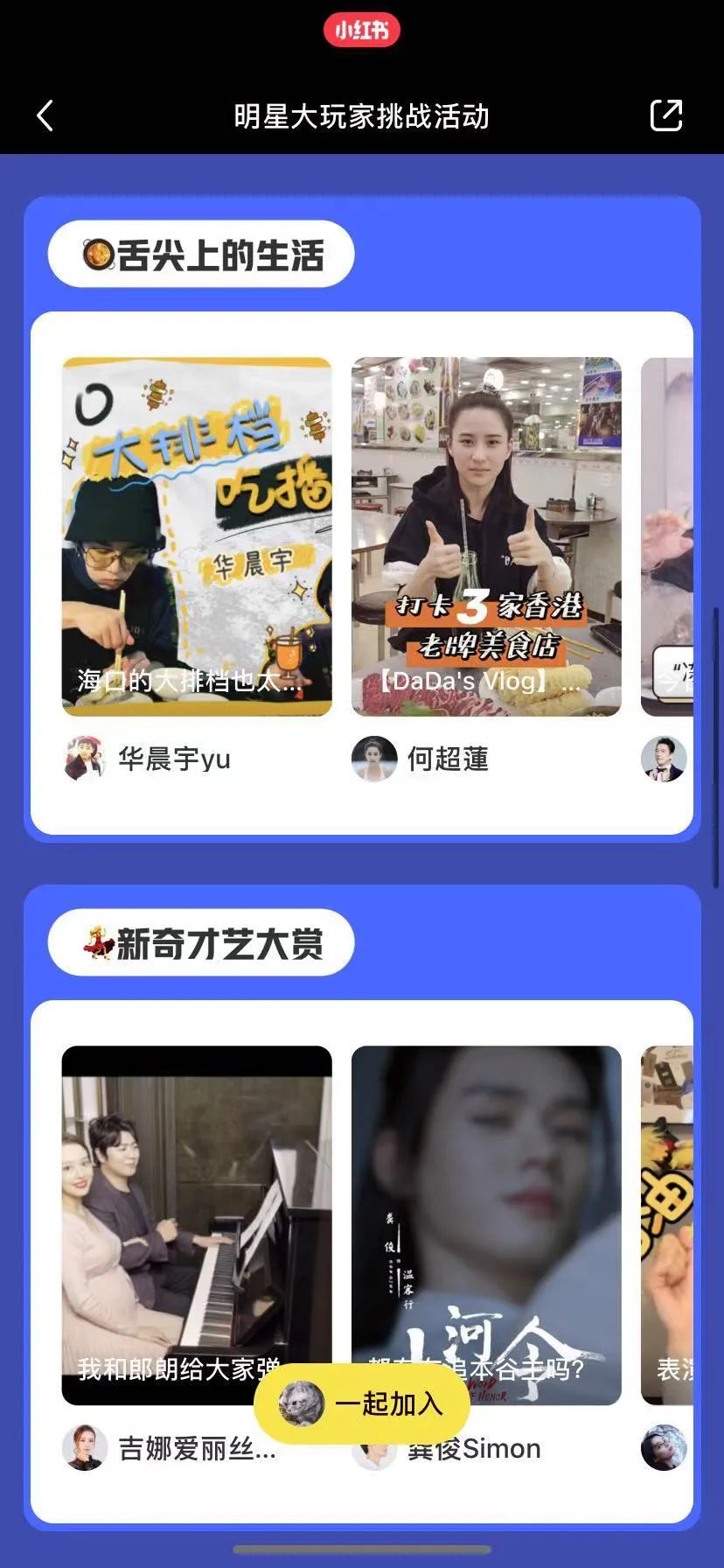This screenshot has width=724, height=1568.
Task: Open 何超莲's DaDa's Vlog video
Action: coord(486,535)
